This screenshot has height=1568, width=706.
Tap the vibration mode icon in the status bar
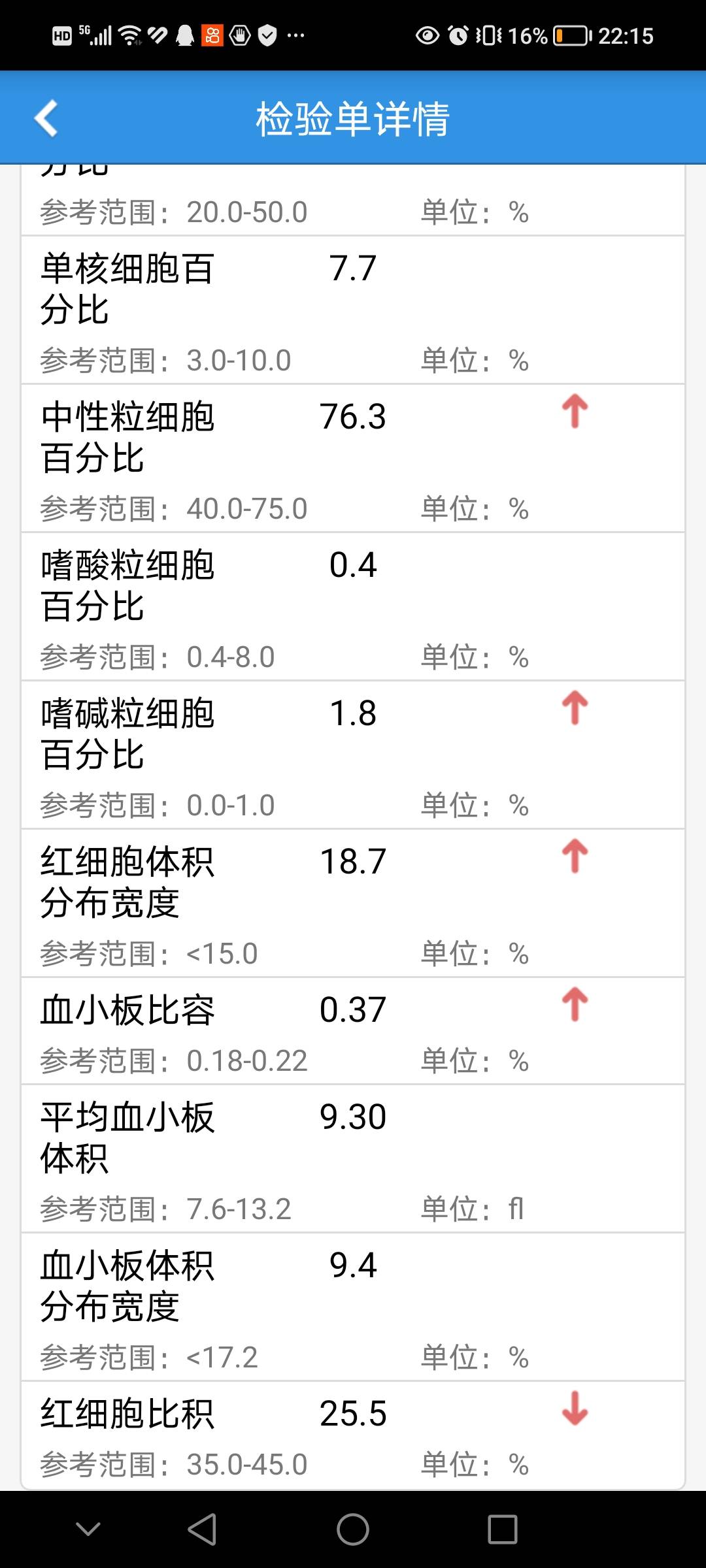pos(489,35)
